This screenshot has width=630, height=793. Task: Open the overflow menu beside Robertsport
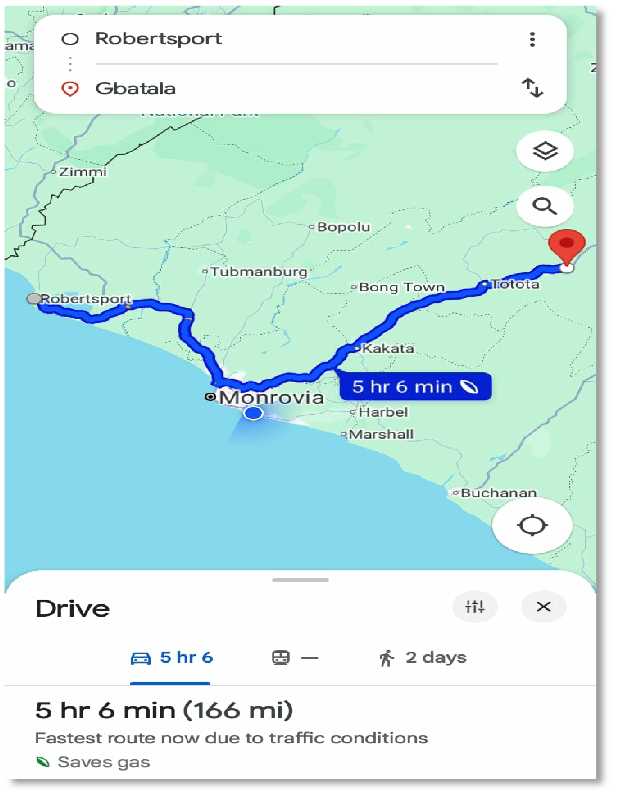[532, 39]
